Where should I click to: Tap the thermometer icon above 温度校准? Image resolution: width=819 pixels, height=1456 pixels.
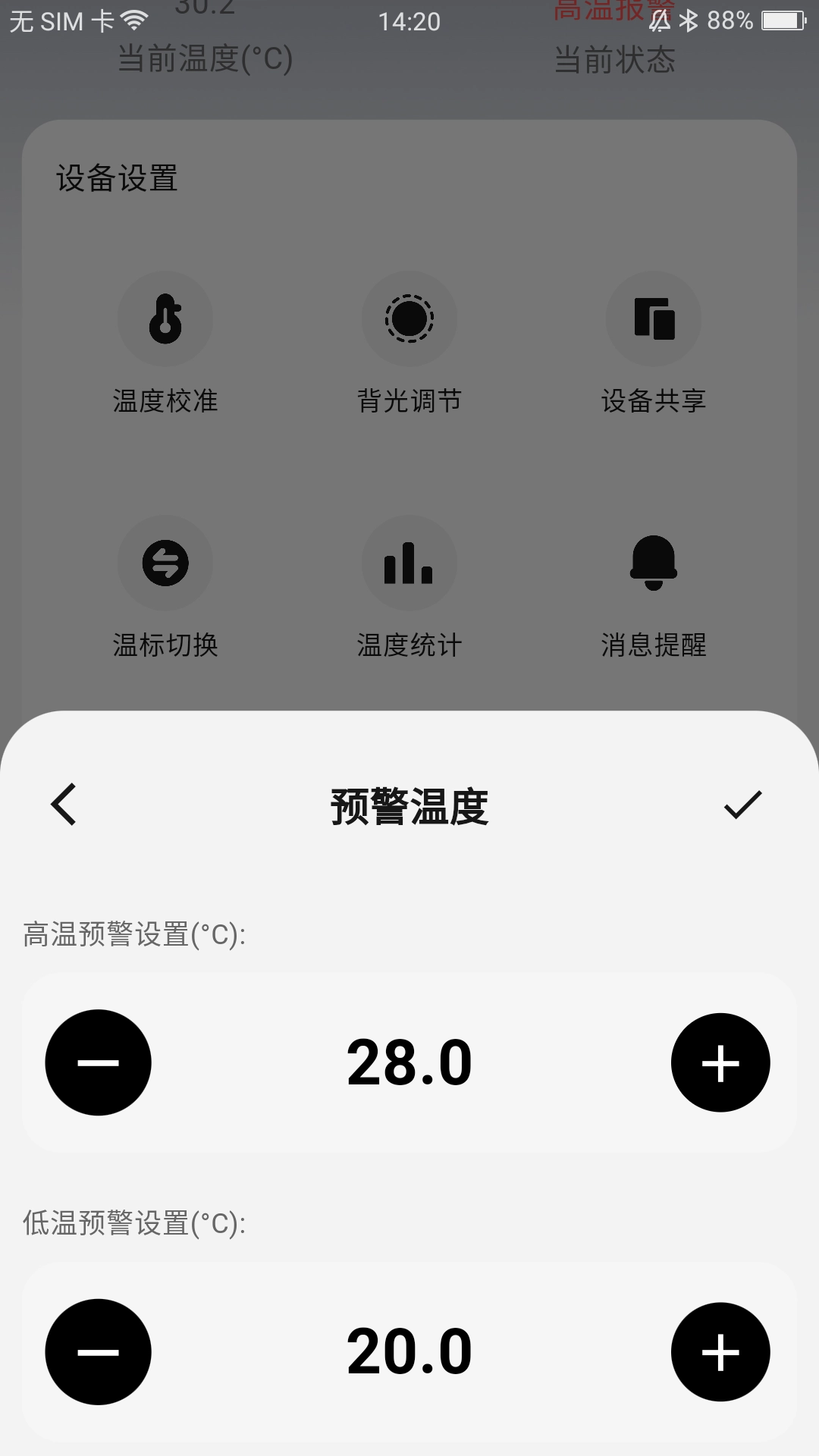(165, 318)
